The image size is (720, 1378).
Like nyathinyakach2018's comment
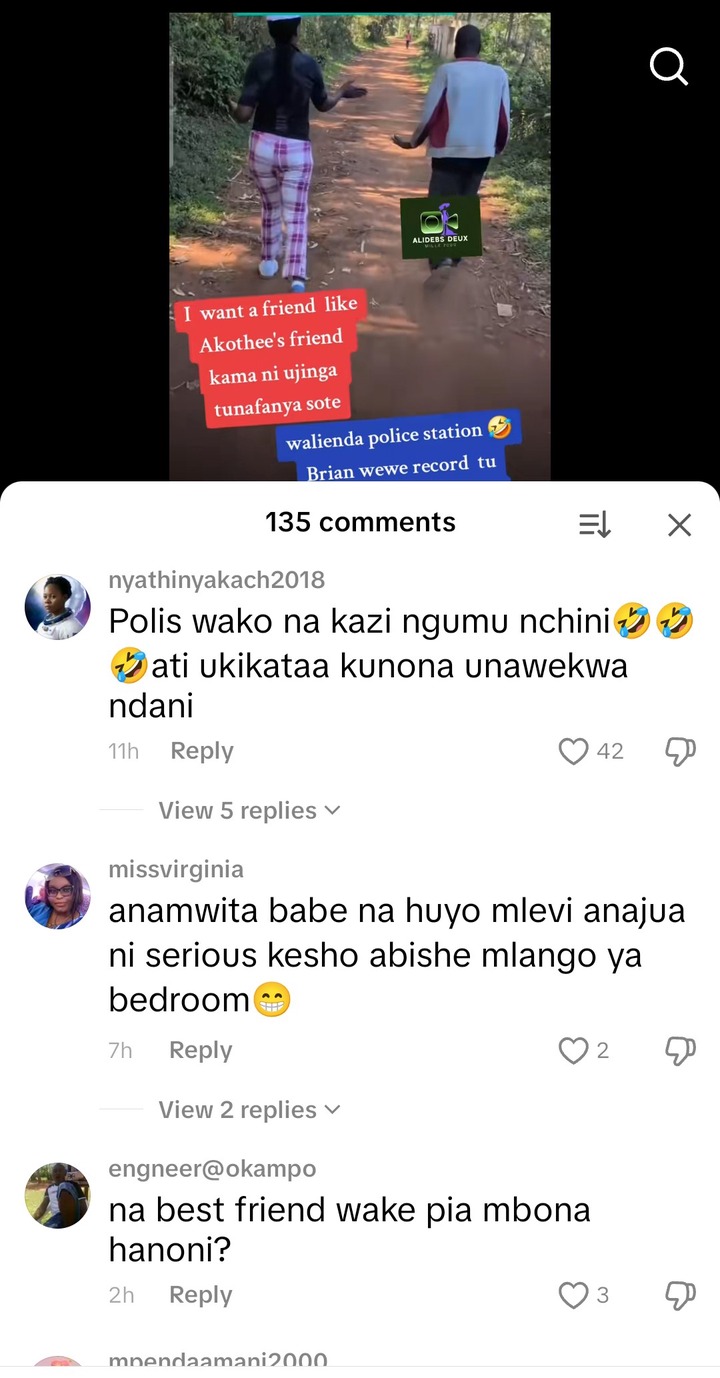(573, 751)
